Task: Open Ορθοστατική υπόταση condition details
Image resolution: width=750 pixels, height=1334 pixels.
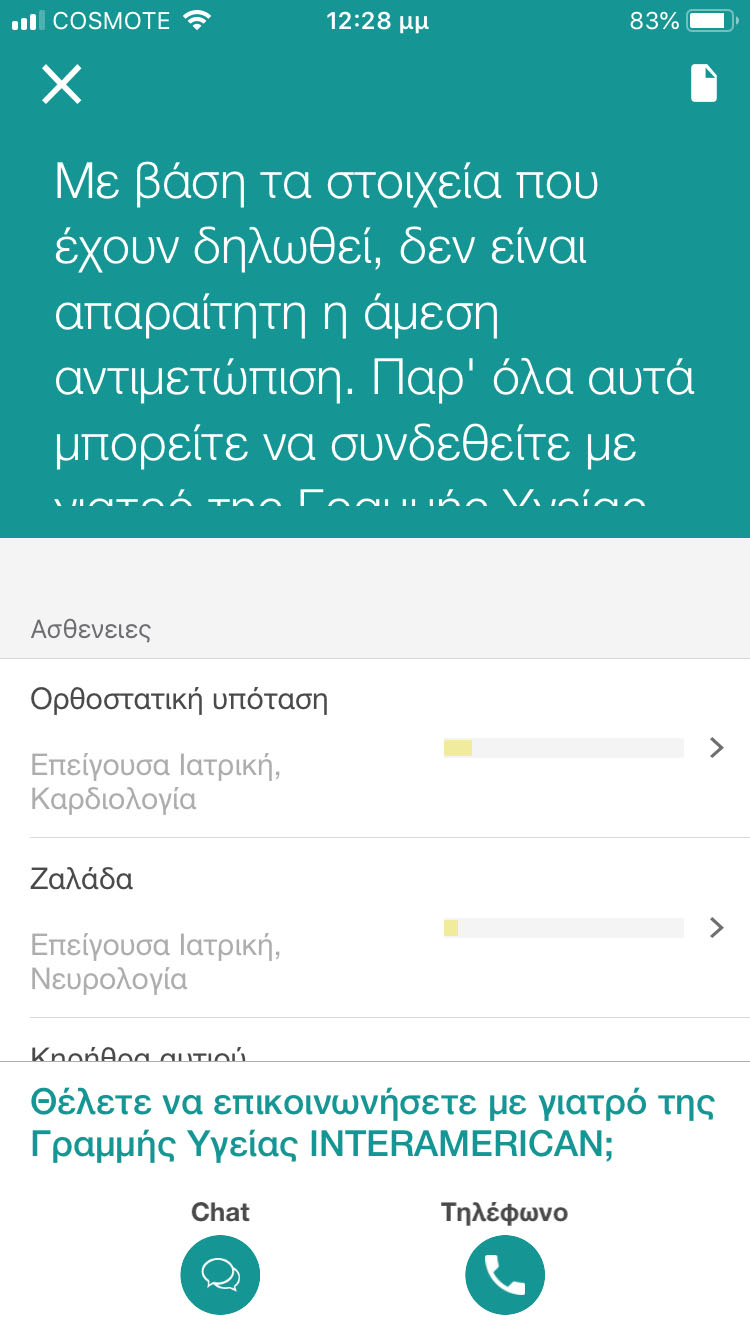Action: [x=375, y=748]
